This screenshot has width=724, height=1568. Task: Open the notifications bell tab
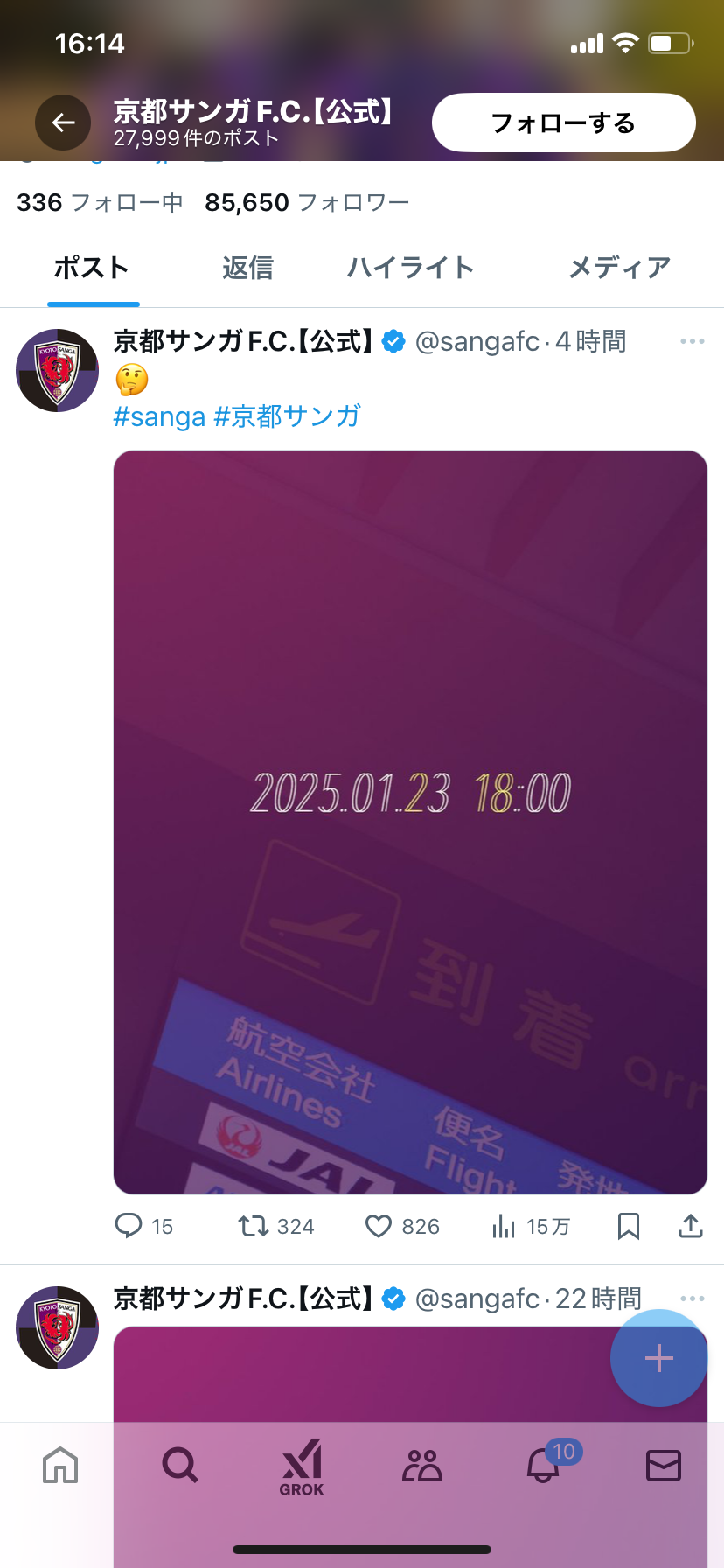[544, 1465]
